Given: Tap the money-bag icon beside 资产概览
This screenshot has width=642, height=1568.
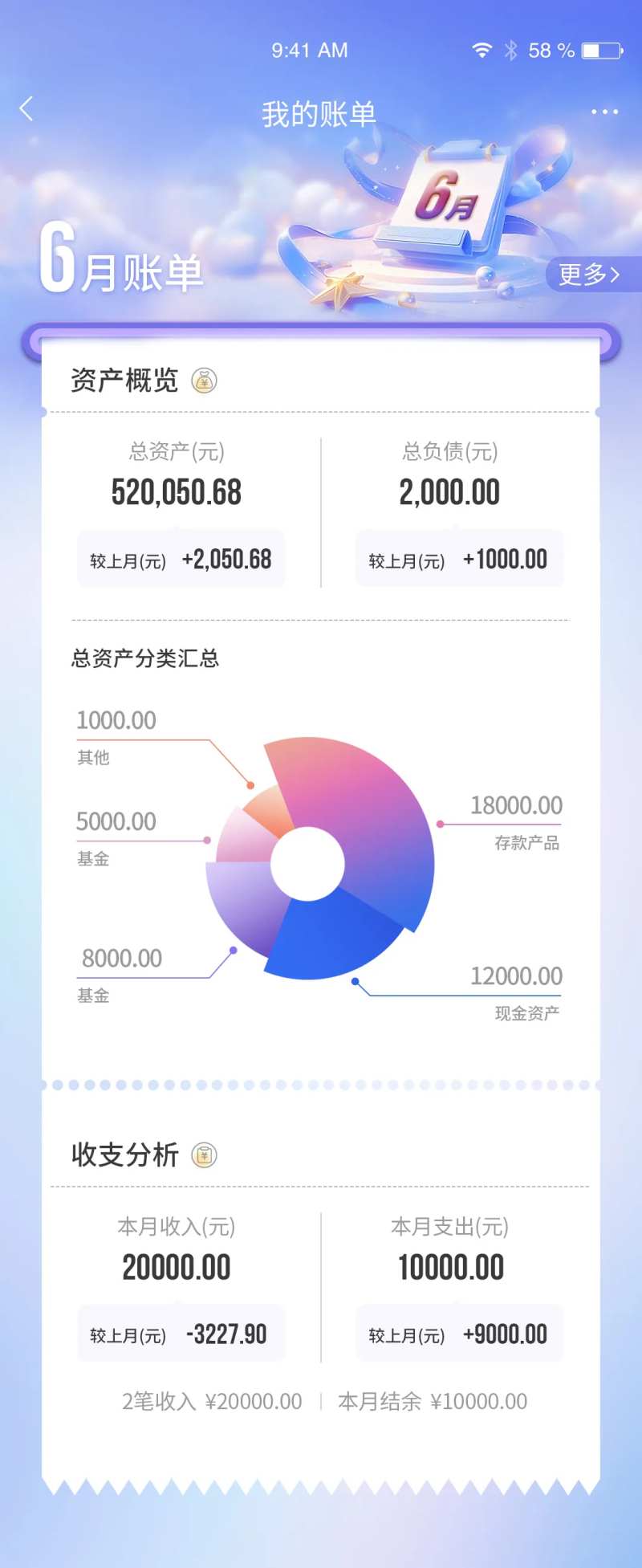Looking at the screenshot, I should 205,380.
